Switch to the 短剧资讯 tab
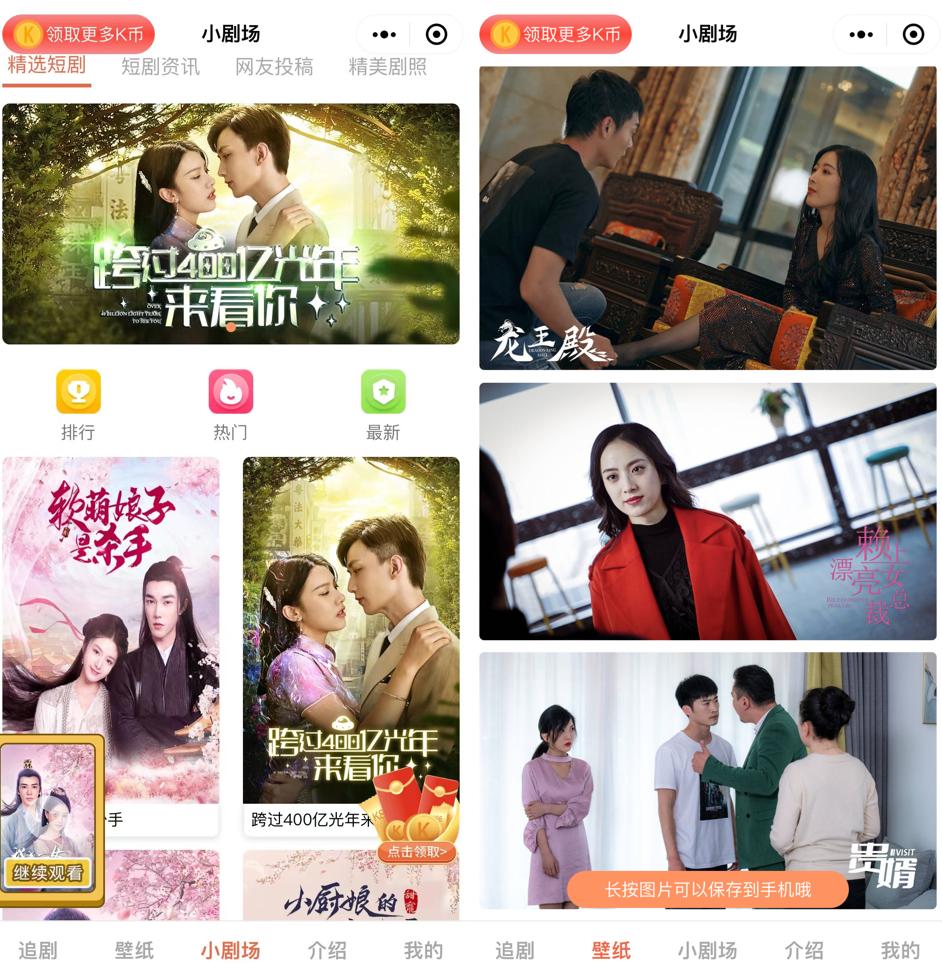Image resolution: width=942 pixels, height=966 pixels. 160,67
